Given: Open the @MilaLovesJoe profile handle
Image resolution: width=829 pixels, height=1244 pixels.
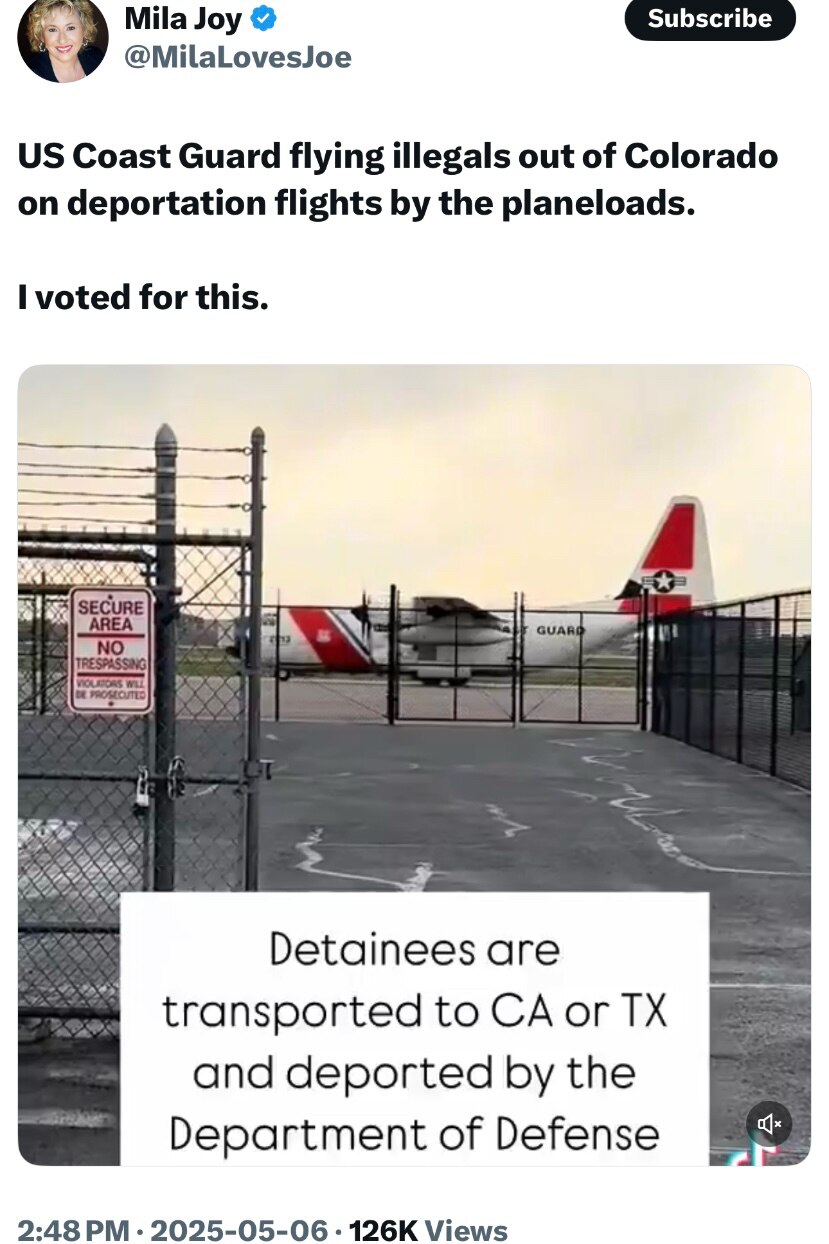Looking at the screenshot, I should (x=237, y=57).
